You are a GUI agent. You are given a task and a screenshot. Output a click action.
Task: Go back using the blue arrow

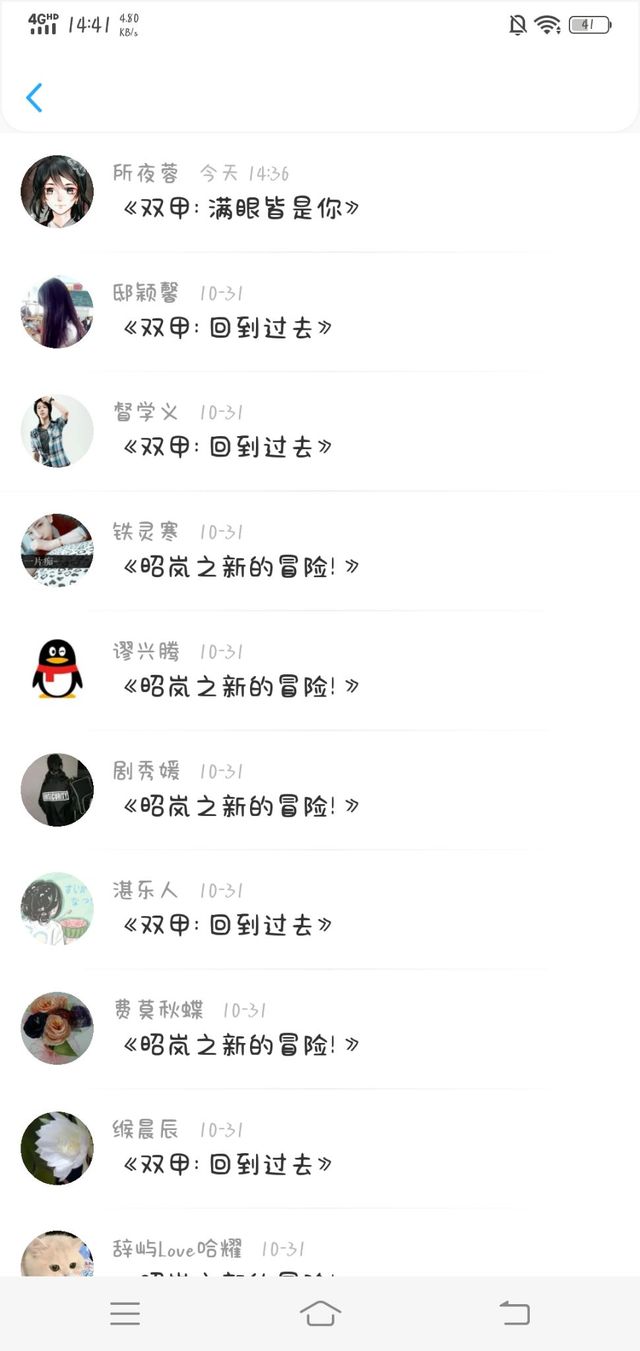click(x=34, y=98)
